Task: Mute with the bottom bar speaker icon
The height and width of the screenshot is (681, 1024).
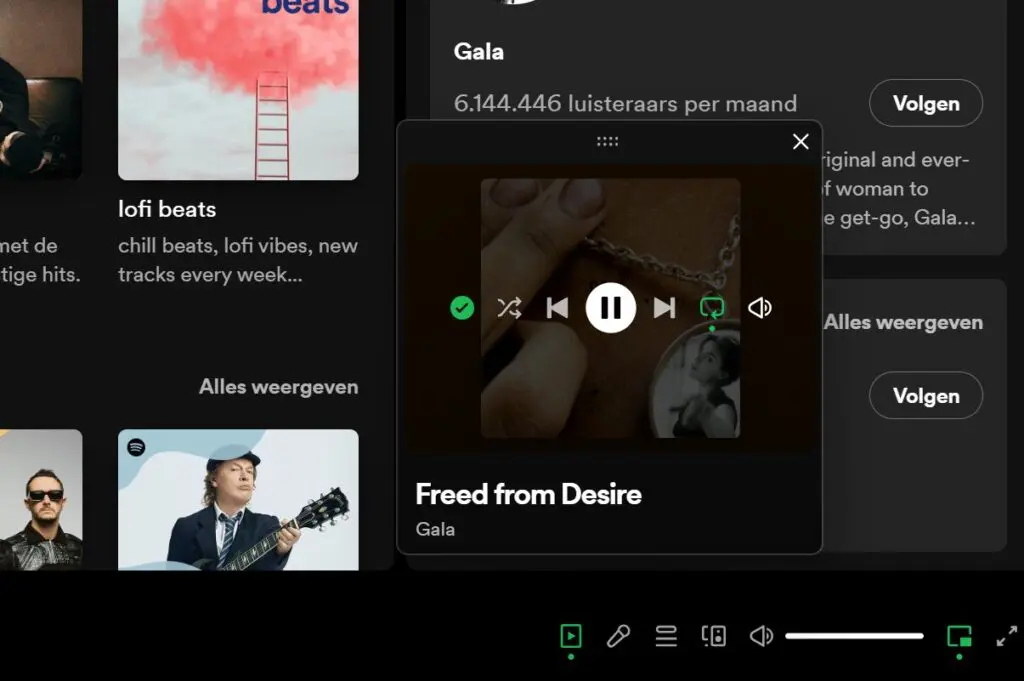Action: [762, 635]
